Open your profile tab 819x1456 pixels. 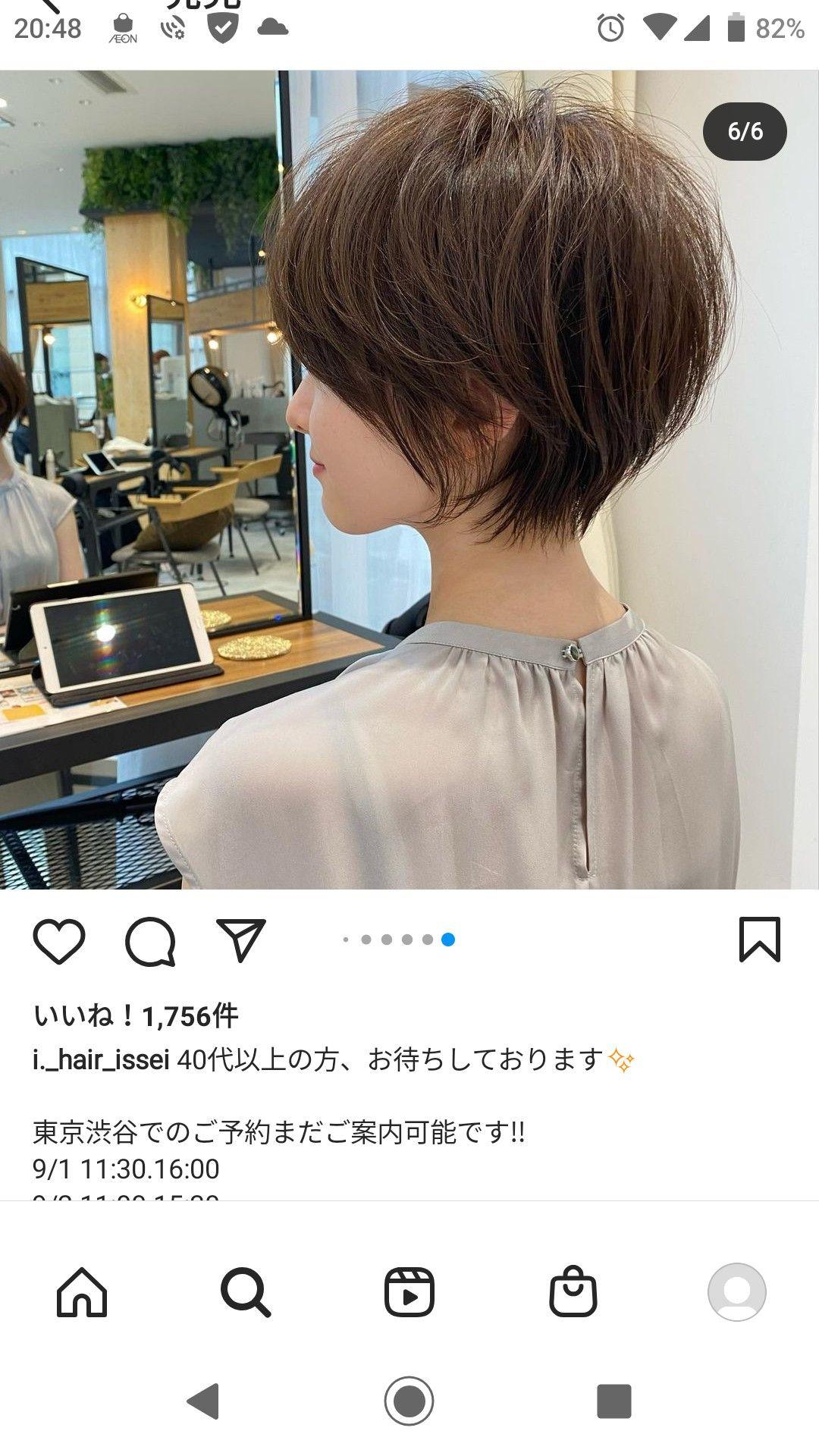(x=737, y=1292)
